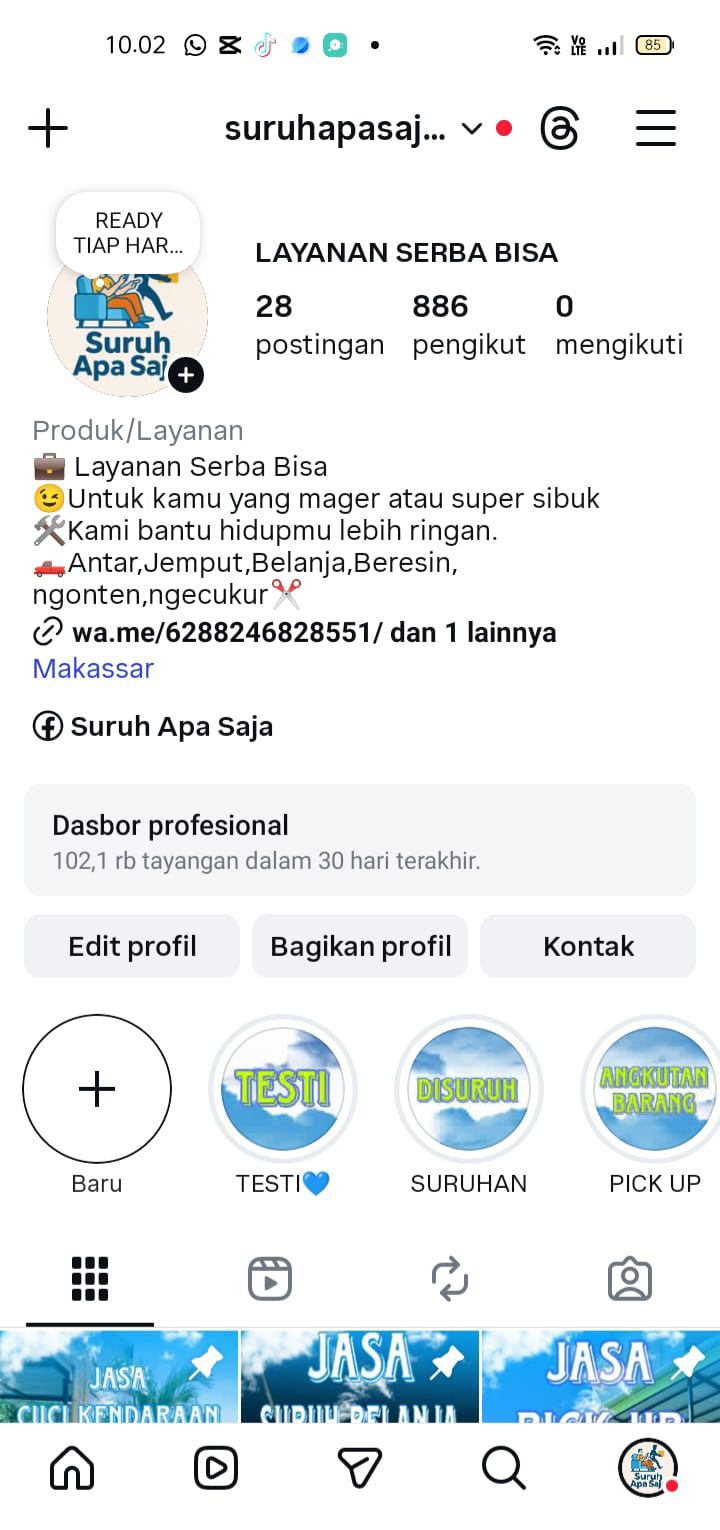
Task: Tap the plus icon to create new content
Action: tap(48, 129)
